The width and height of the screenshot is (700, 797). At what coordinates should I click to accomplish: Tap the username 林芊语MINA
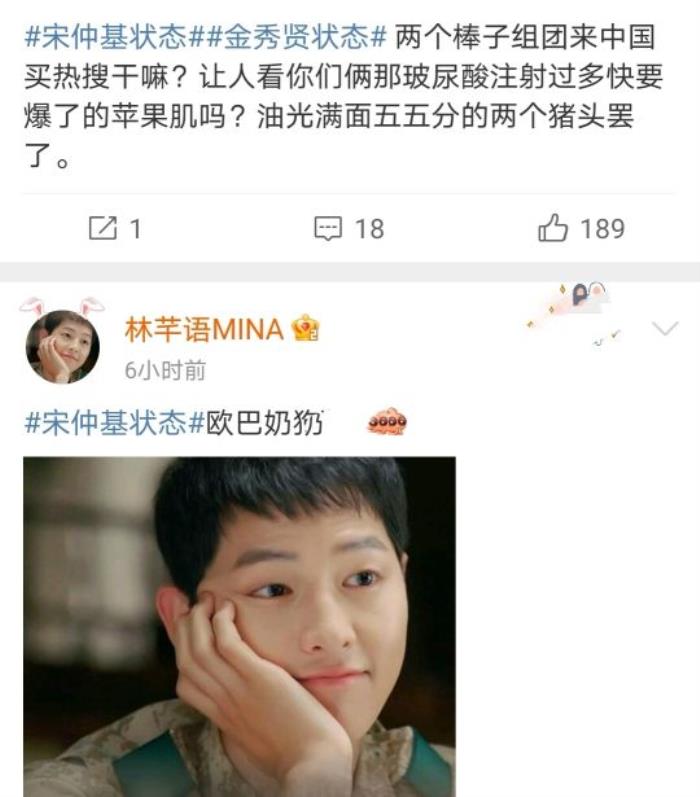coord(204,329)
